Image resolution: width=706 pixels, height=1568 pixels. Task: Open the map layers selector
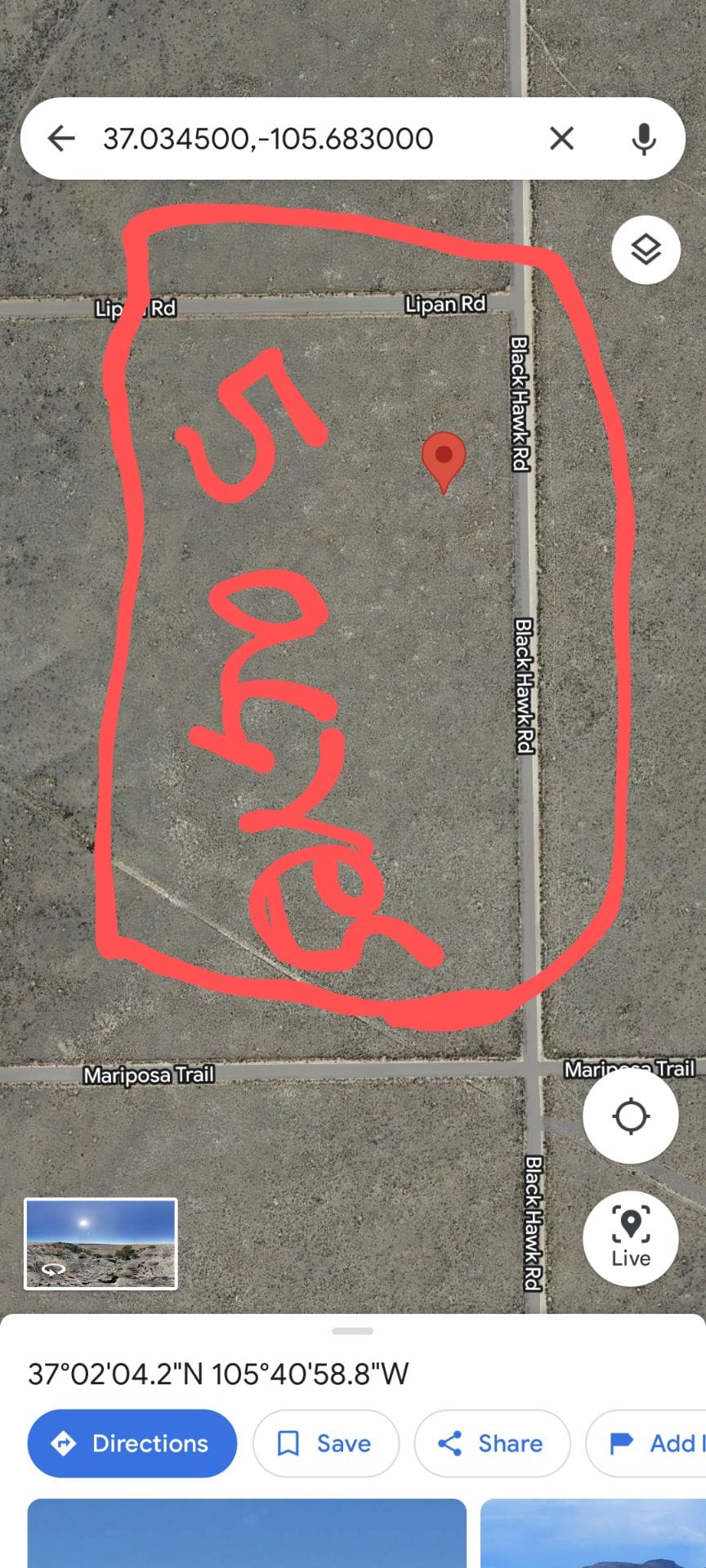click(646, 250)
